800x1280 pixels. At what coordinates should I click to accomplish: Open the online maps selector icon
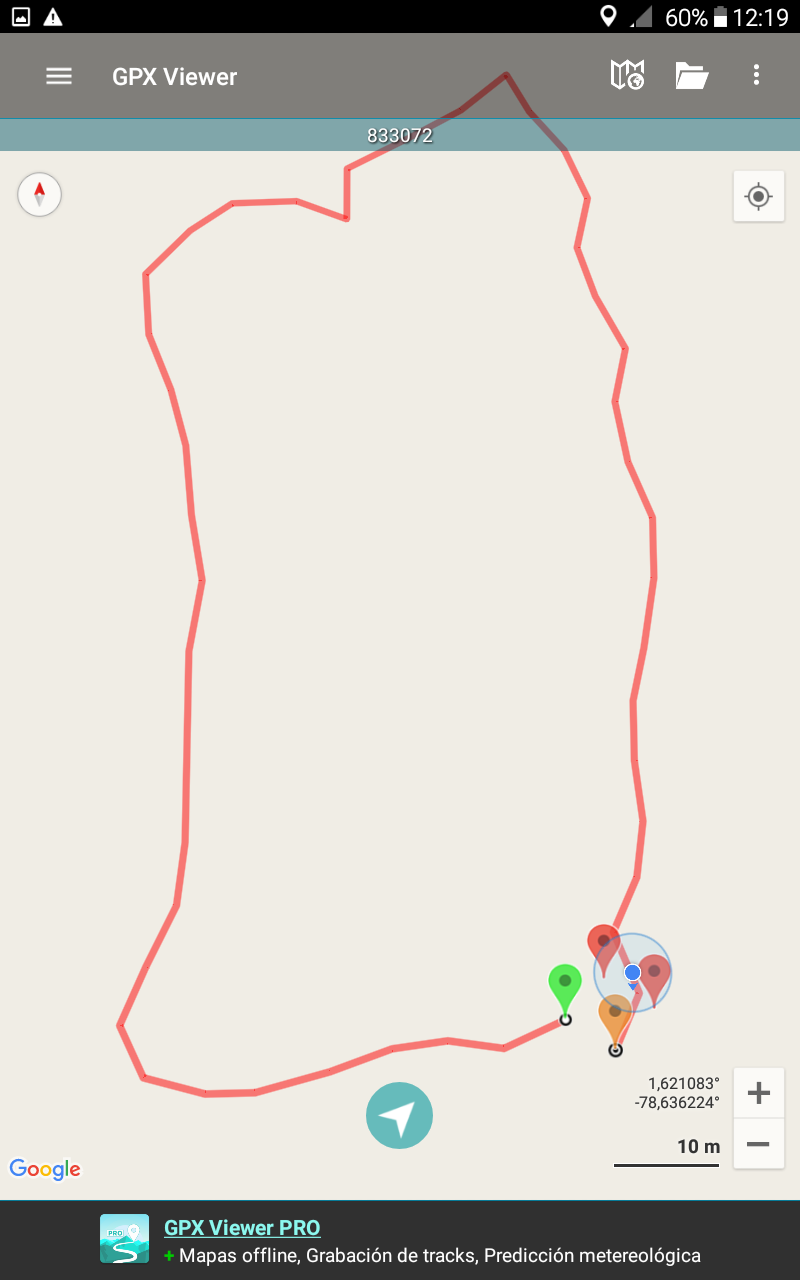click(627, 75)
